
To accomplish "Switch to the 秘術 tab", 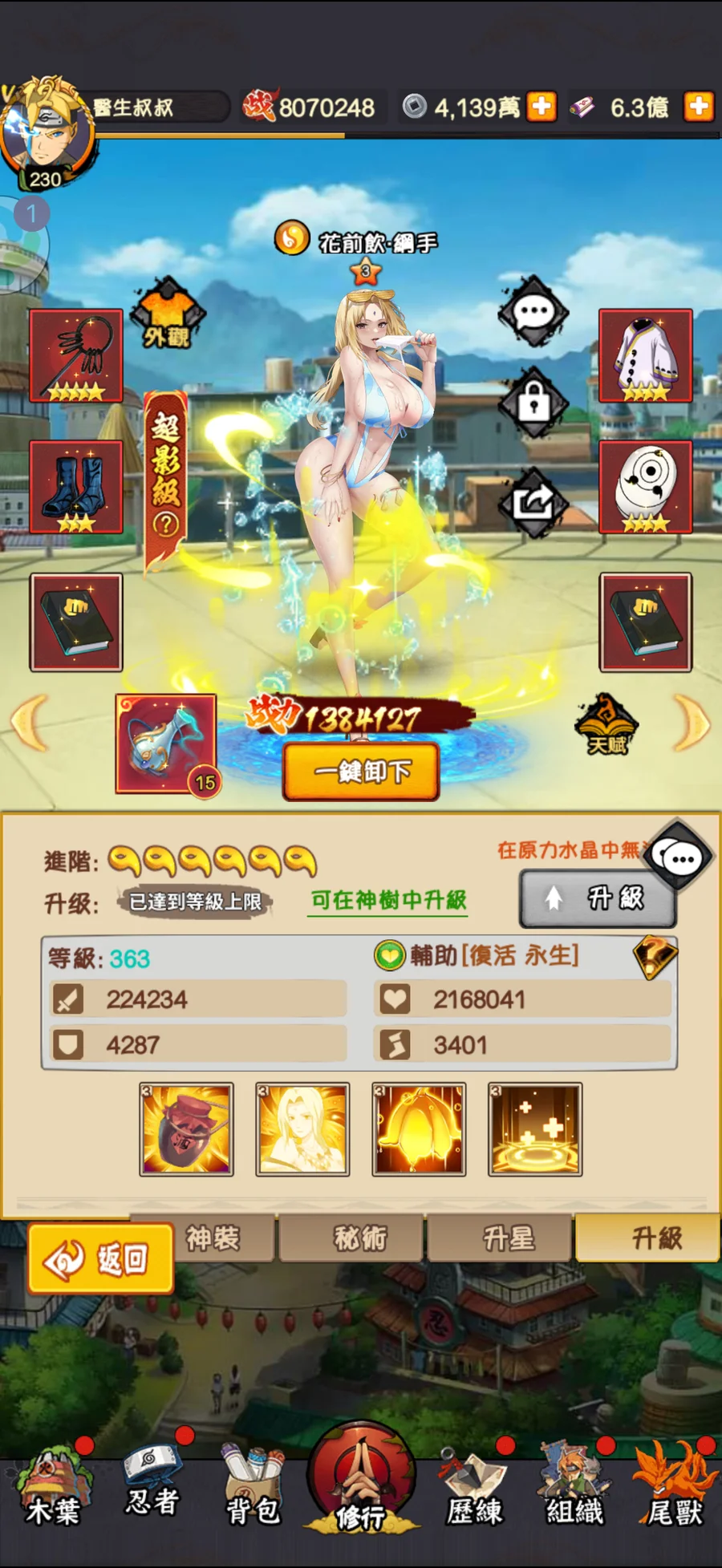I will point(360,1239).
